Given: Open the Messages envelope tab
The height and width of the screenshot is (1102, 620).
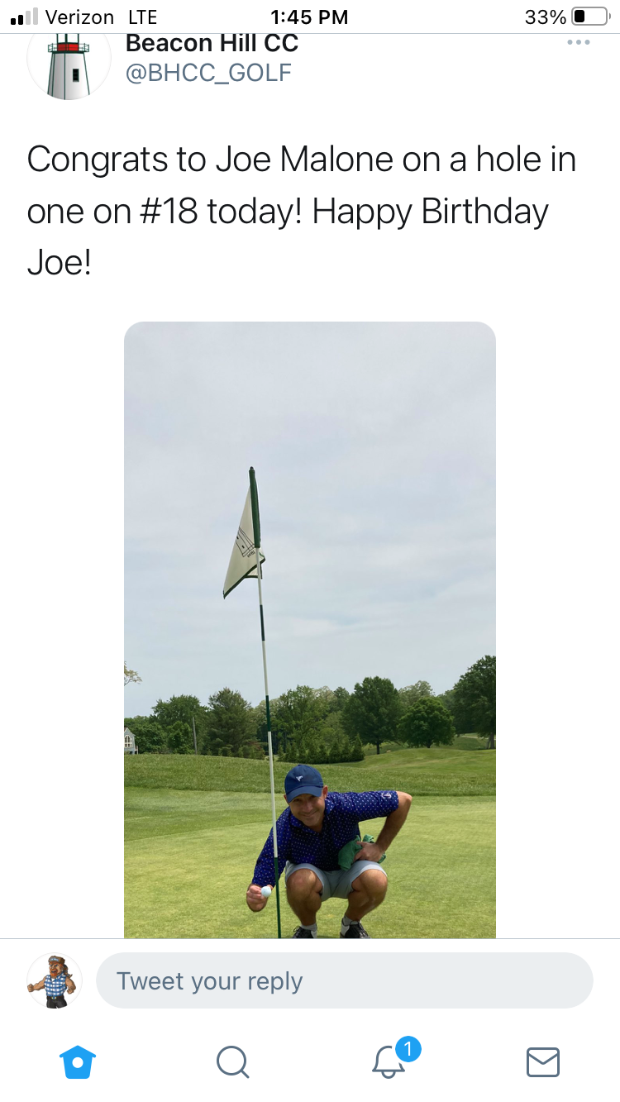Looking at the screenshot, I should click(543, 1062).
